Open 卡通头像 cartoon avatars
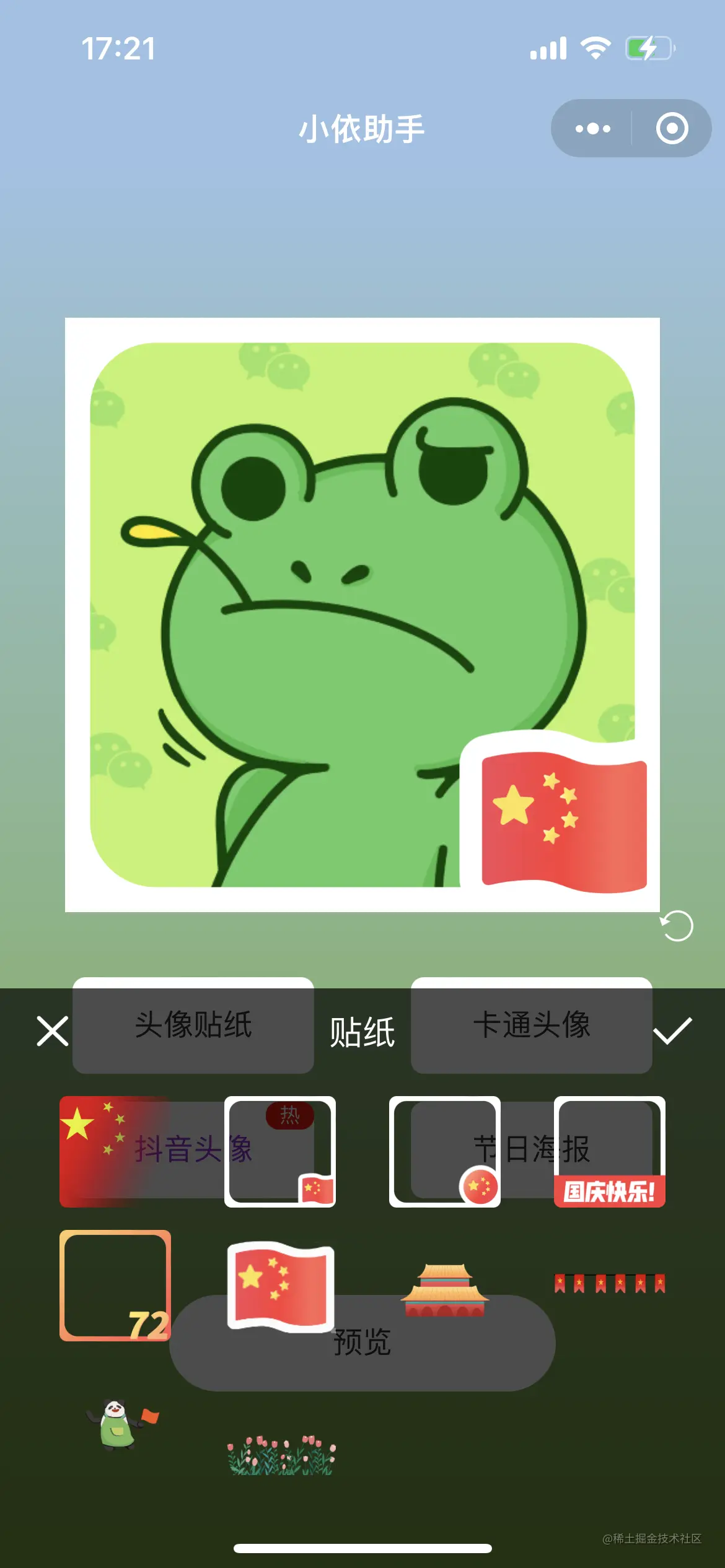Image resolution: width=725 pixels, height=1568 pixels. [531, 1025]
